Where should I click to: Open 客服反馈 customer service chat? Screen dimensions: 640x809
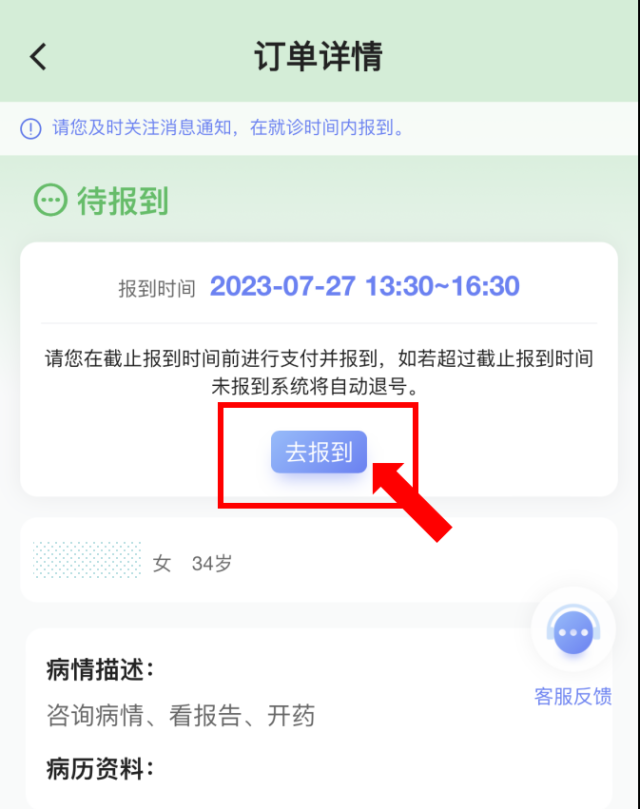(573, 633)
